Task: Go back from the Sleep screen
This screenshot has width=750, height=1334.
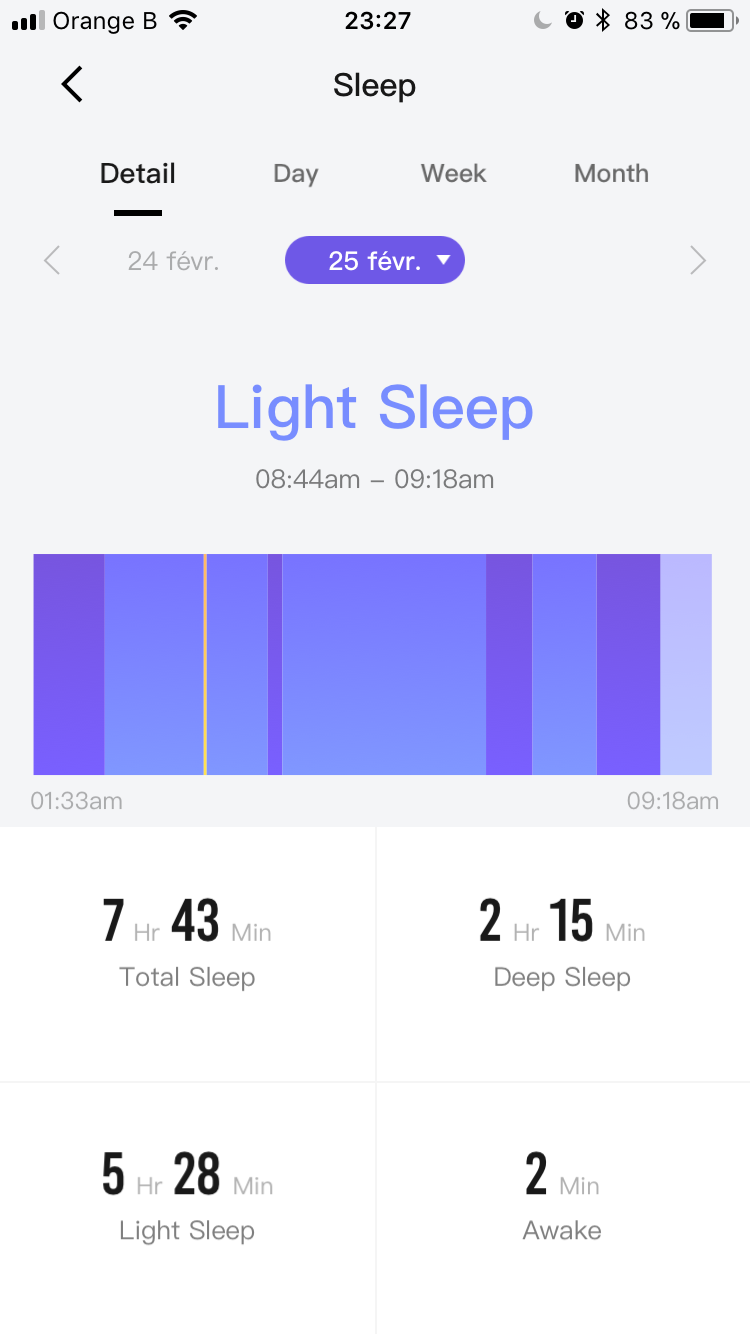Action: (72, 85)
